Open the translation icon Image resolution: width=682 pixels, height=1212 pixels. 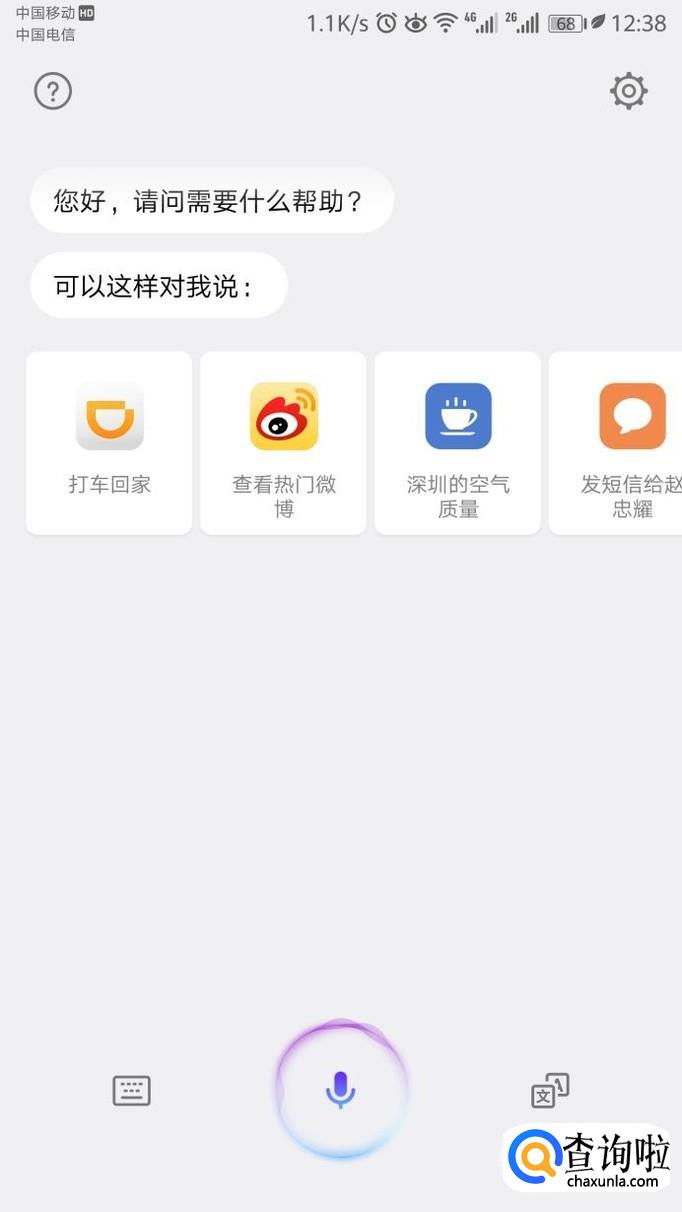pyautogui.click(x=550, y=1090)
